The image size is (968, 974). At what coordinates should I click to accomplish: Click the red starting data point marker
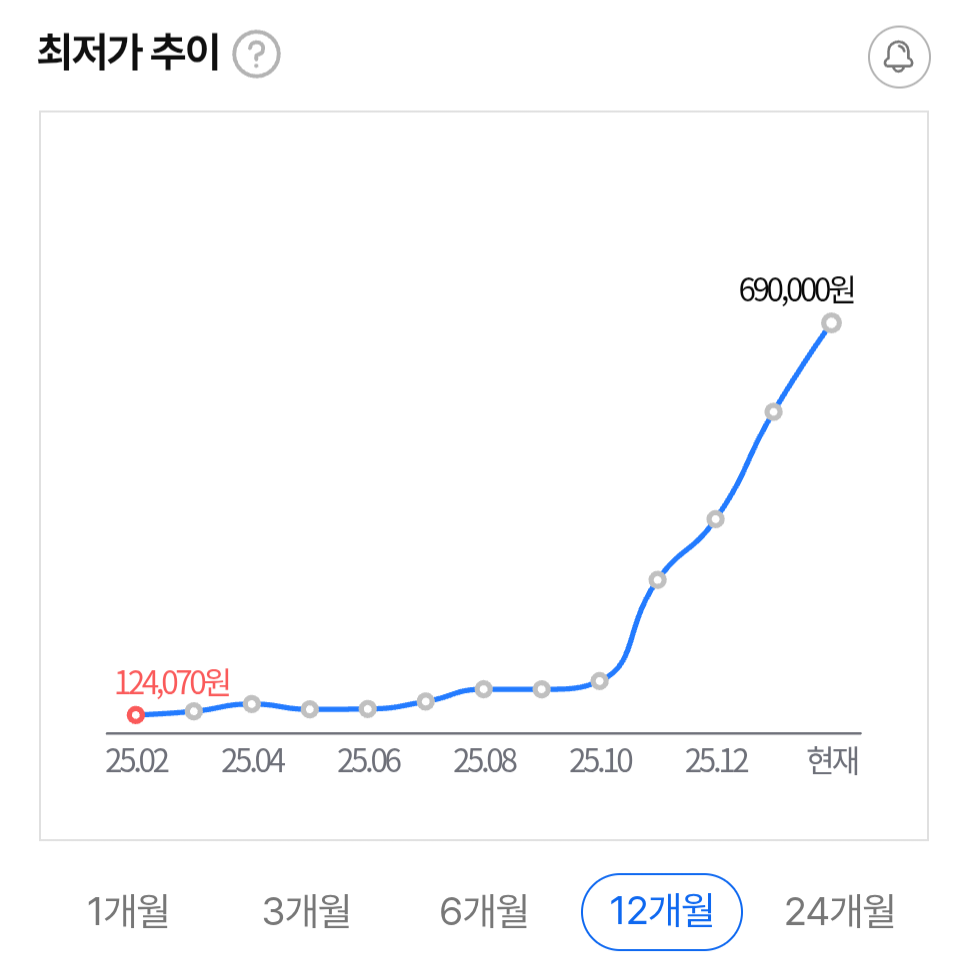tap(137, 713)
